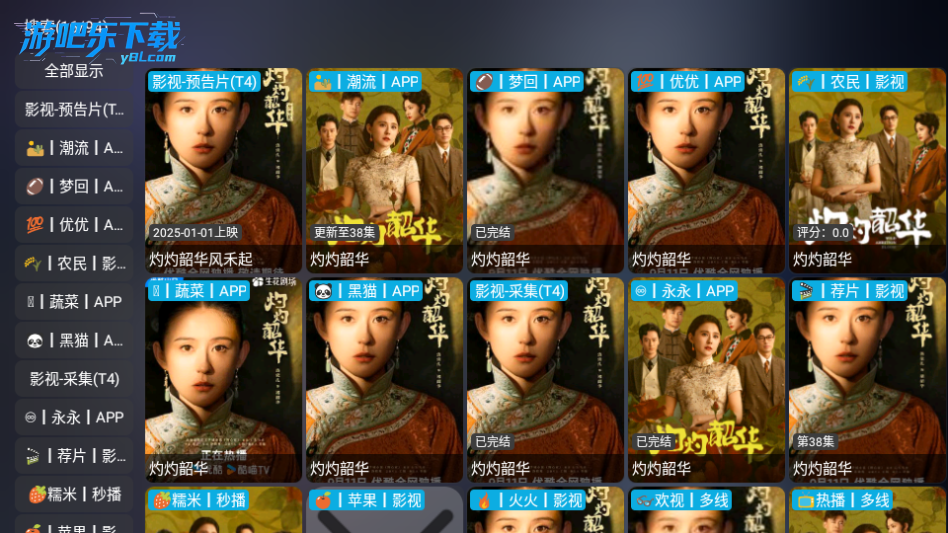This screenshot has width=948, height=533.
Task: Open 灼灼韶华 card from 永永 | APP
Action: (707, 380)
